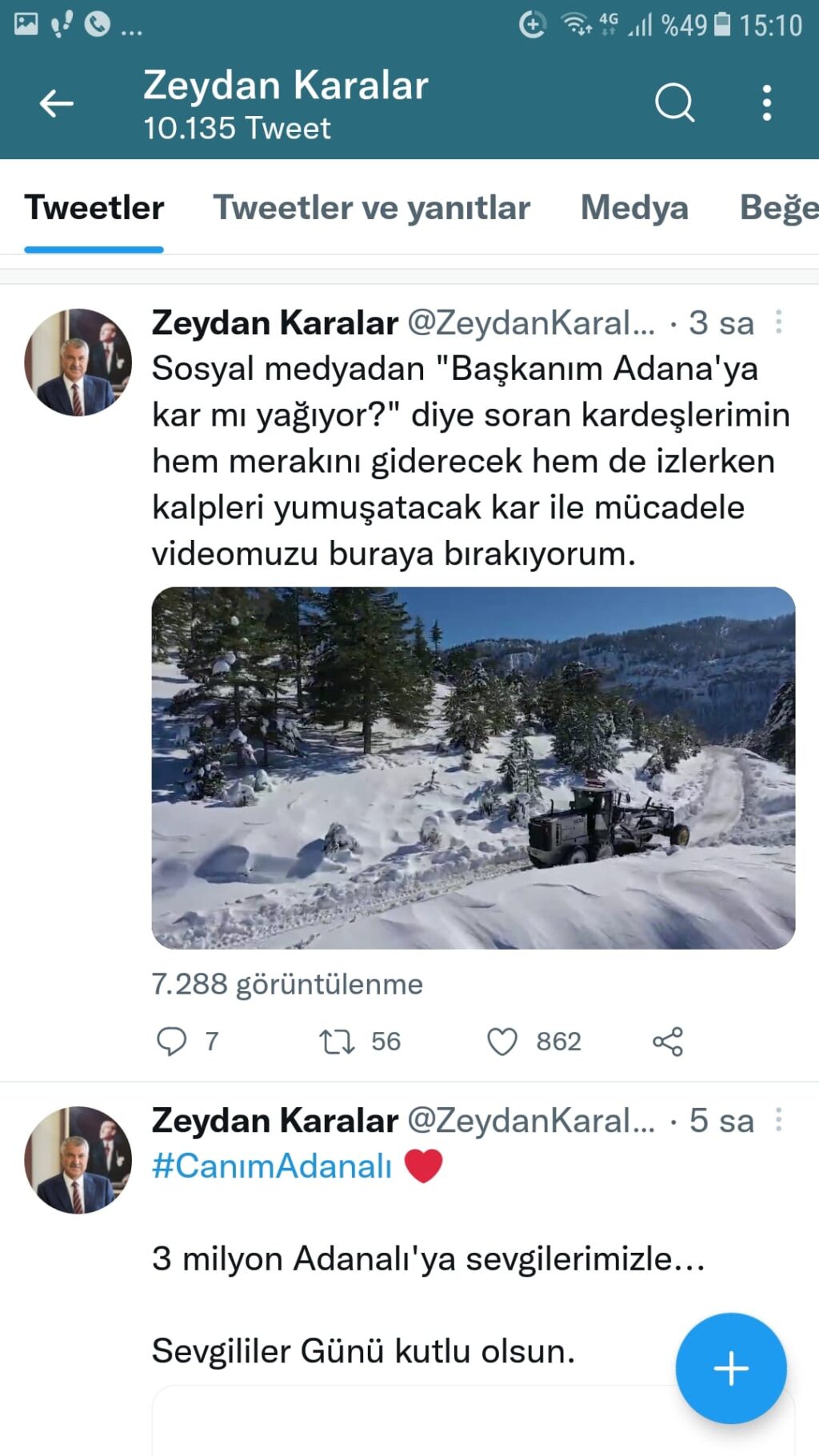Switch to the Medya tab
Image resolution: width=819 pixels, height=1456 pixels.
[x=634, y=208]
